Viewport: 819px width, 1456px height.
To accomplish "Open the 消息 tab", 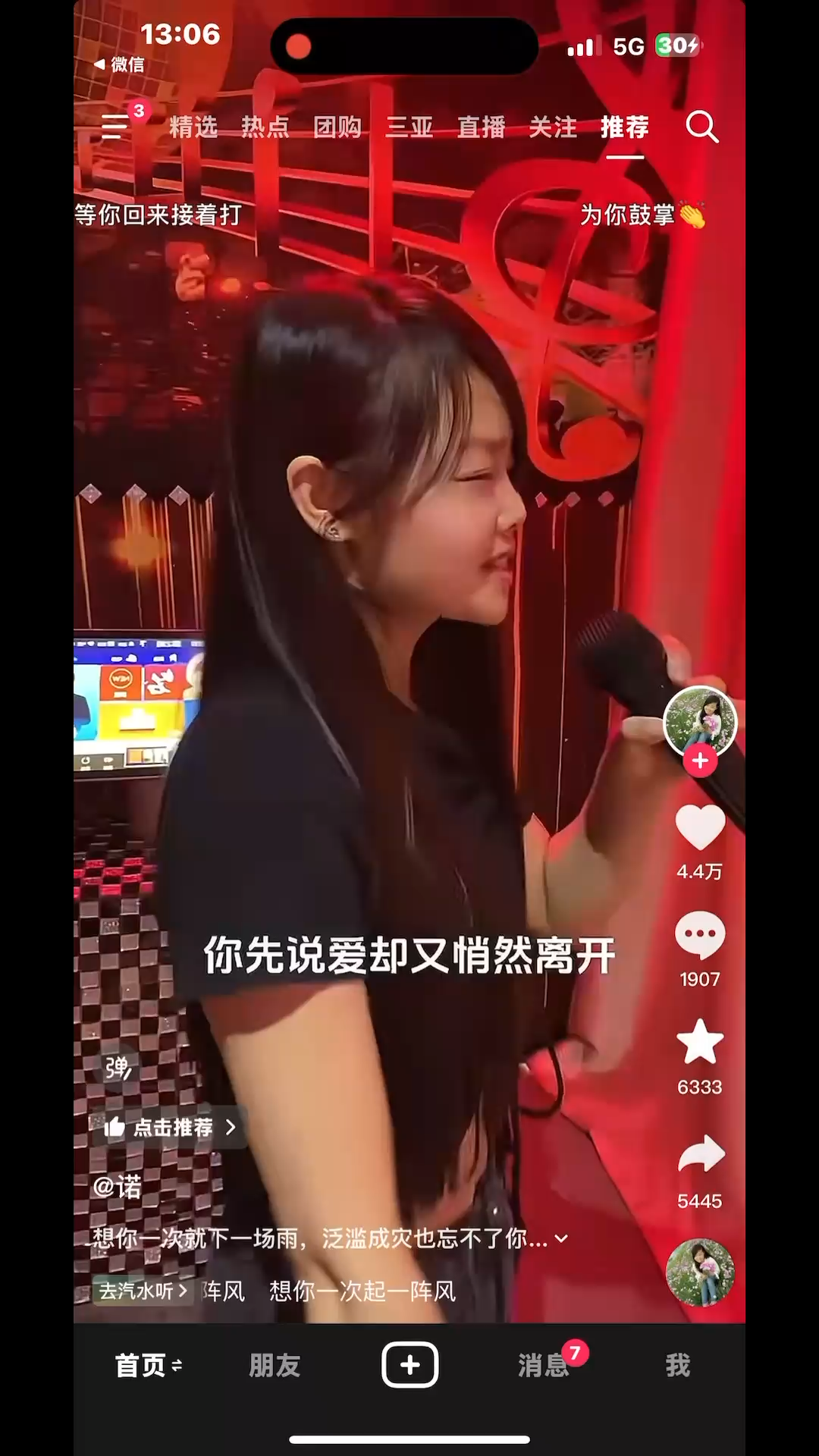I will coord(544,1366).
